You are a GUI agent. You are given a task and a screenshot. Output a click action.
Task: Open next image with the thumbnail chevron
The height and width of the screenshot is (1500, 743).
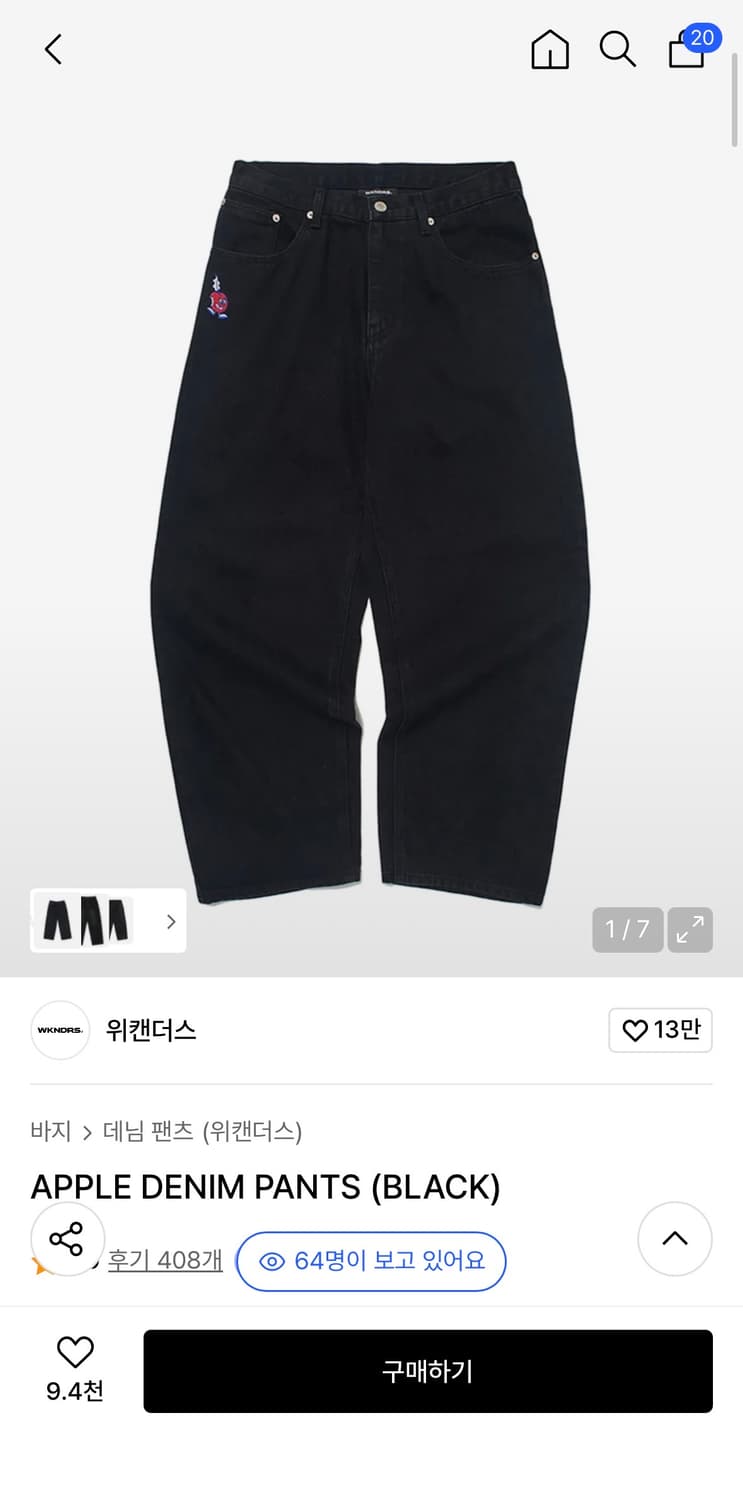pos(170,920)
